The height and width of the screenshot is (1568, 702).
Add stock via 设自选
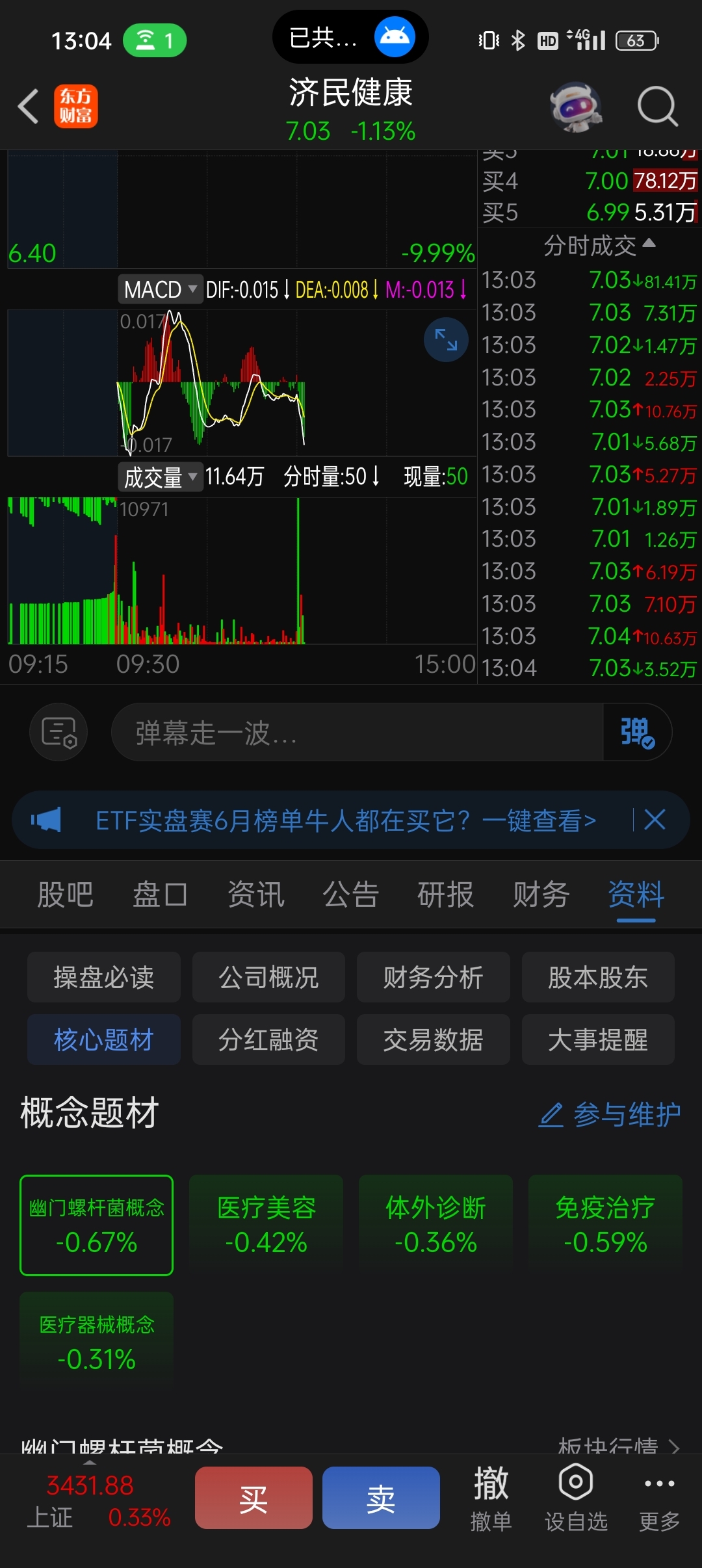click(576, 1498)
